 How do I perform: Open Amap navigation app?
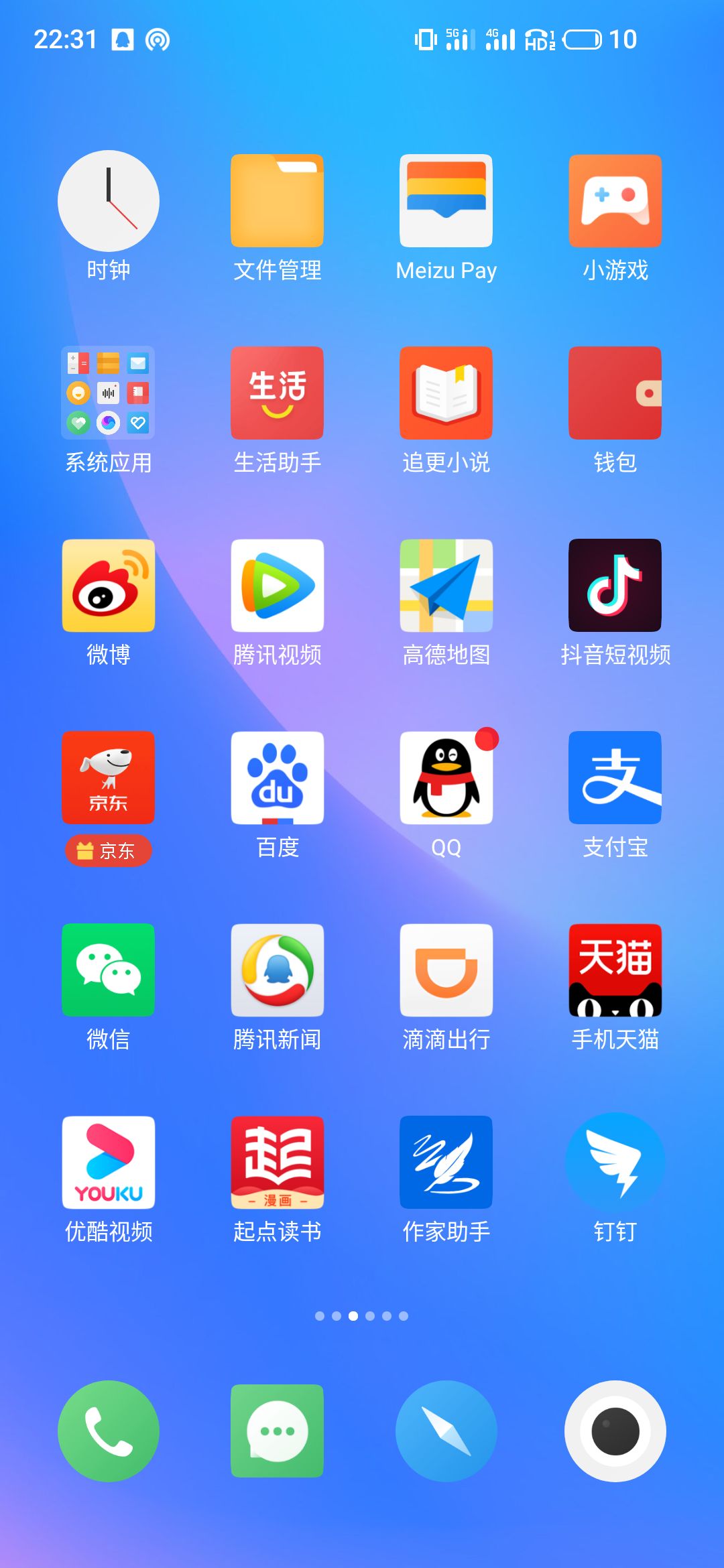[446, 585]
